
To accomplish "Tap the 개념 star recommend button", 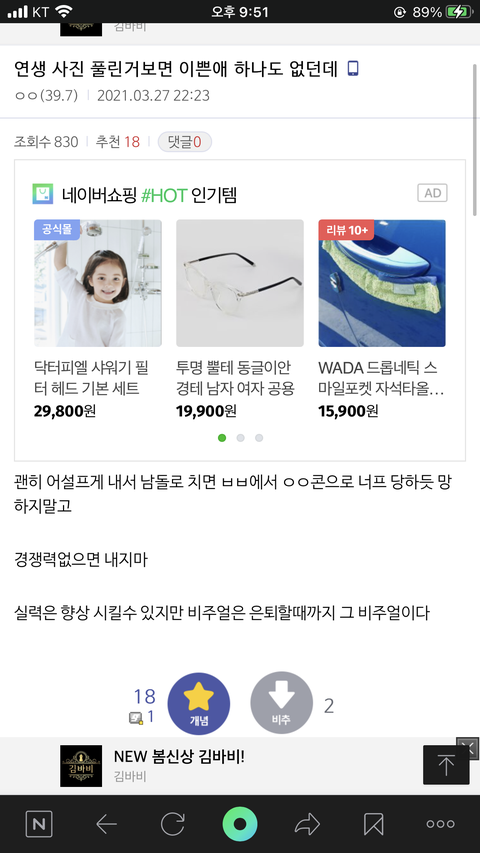I will coord(199,703).
